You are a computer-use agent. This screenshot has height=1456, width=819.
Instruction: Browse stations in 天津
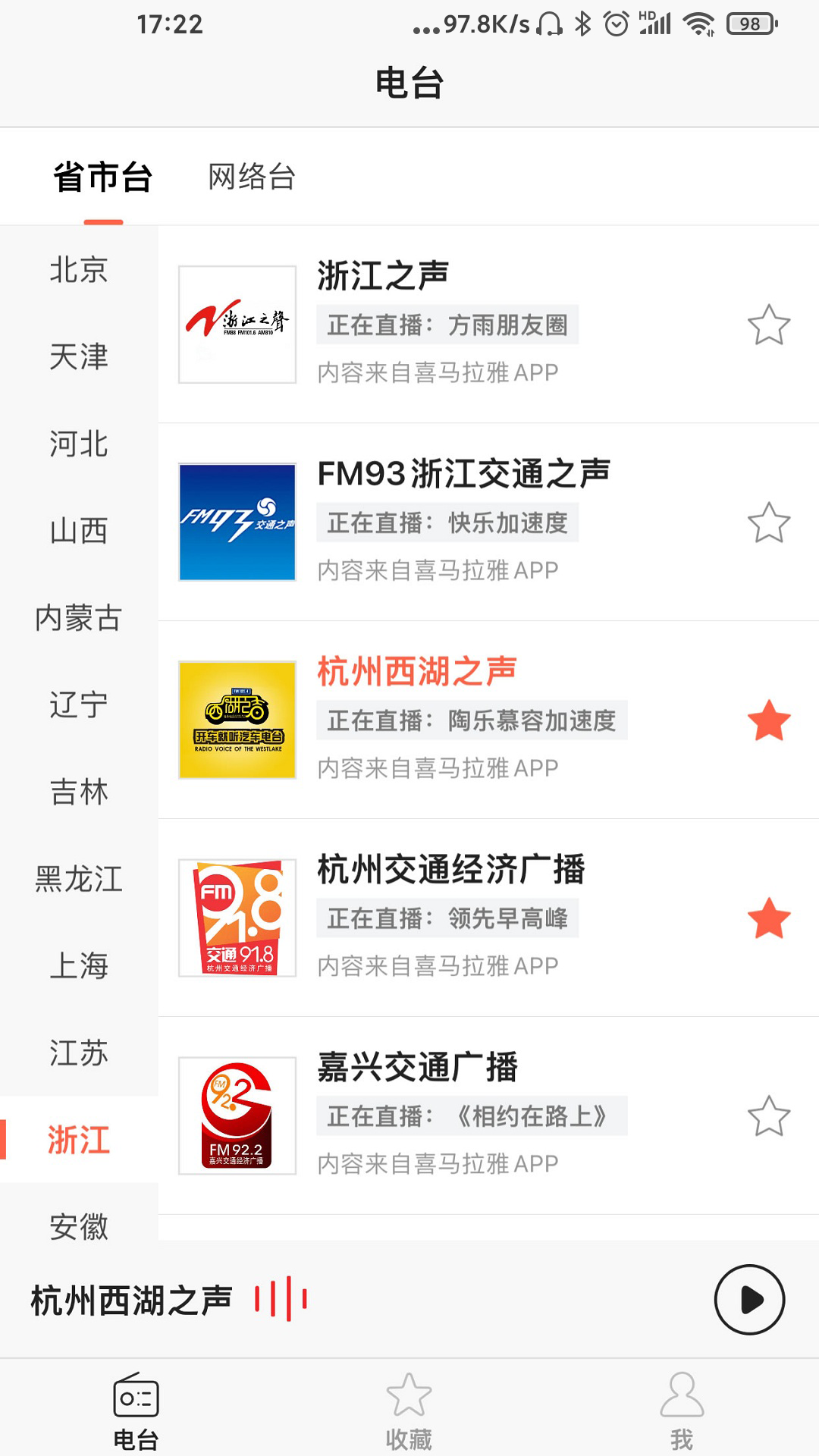pyautogui.click(x=79, y=357)
